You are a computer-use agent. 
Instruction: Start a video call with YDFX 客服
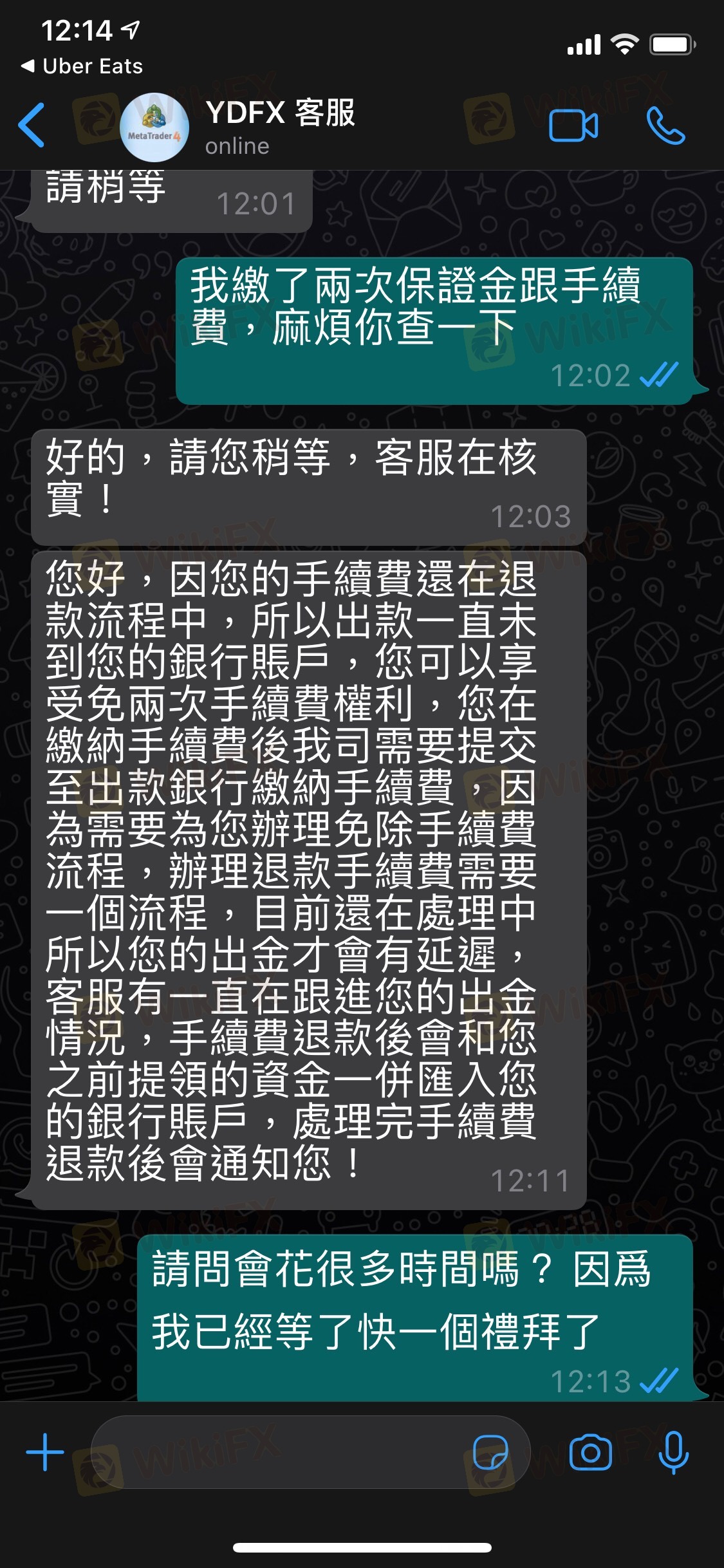pyautogui.click(x=573, y=125)
